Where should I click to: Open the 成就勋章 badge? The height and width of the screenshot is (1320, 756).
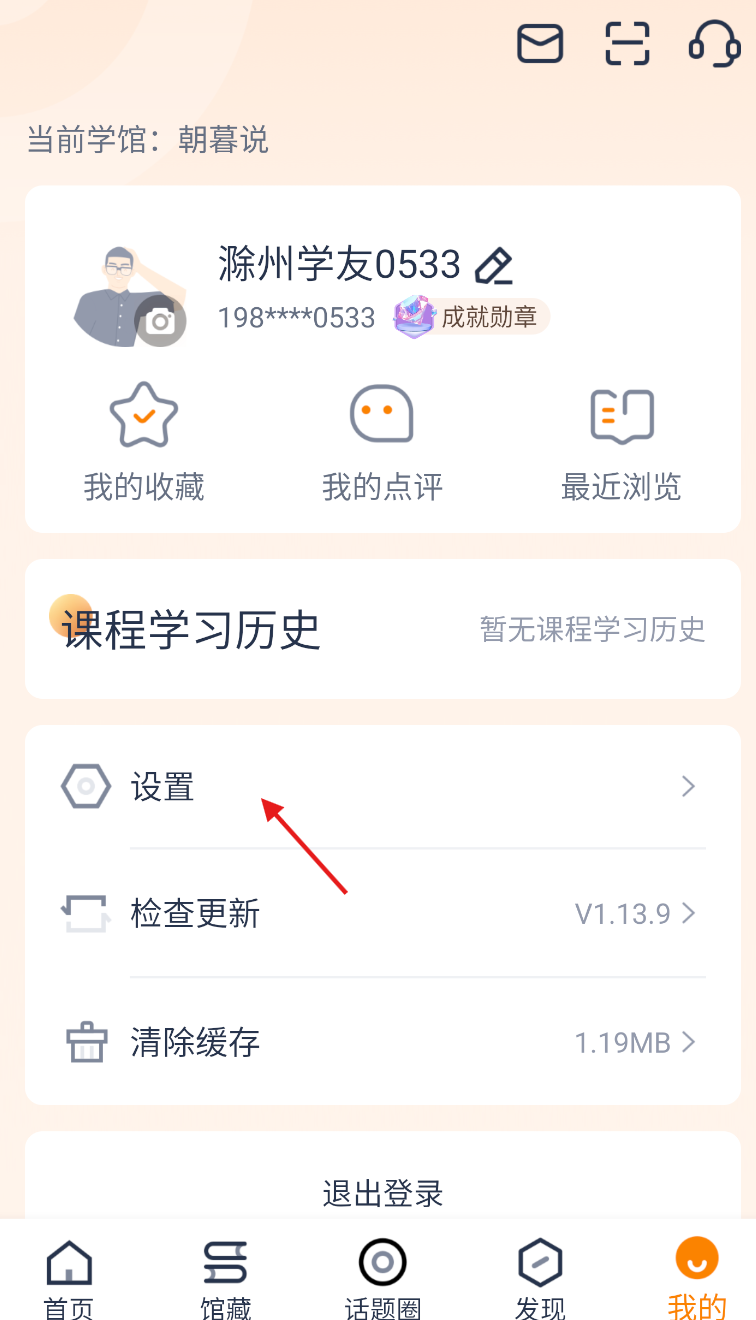(x=472, y=317)
